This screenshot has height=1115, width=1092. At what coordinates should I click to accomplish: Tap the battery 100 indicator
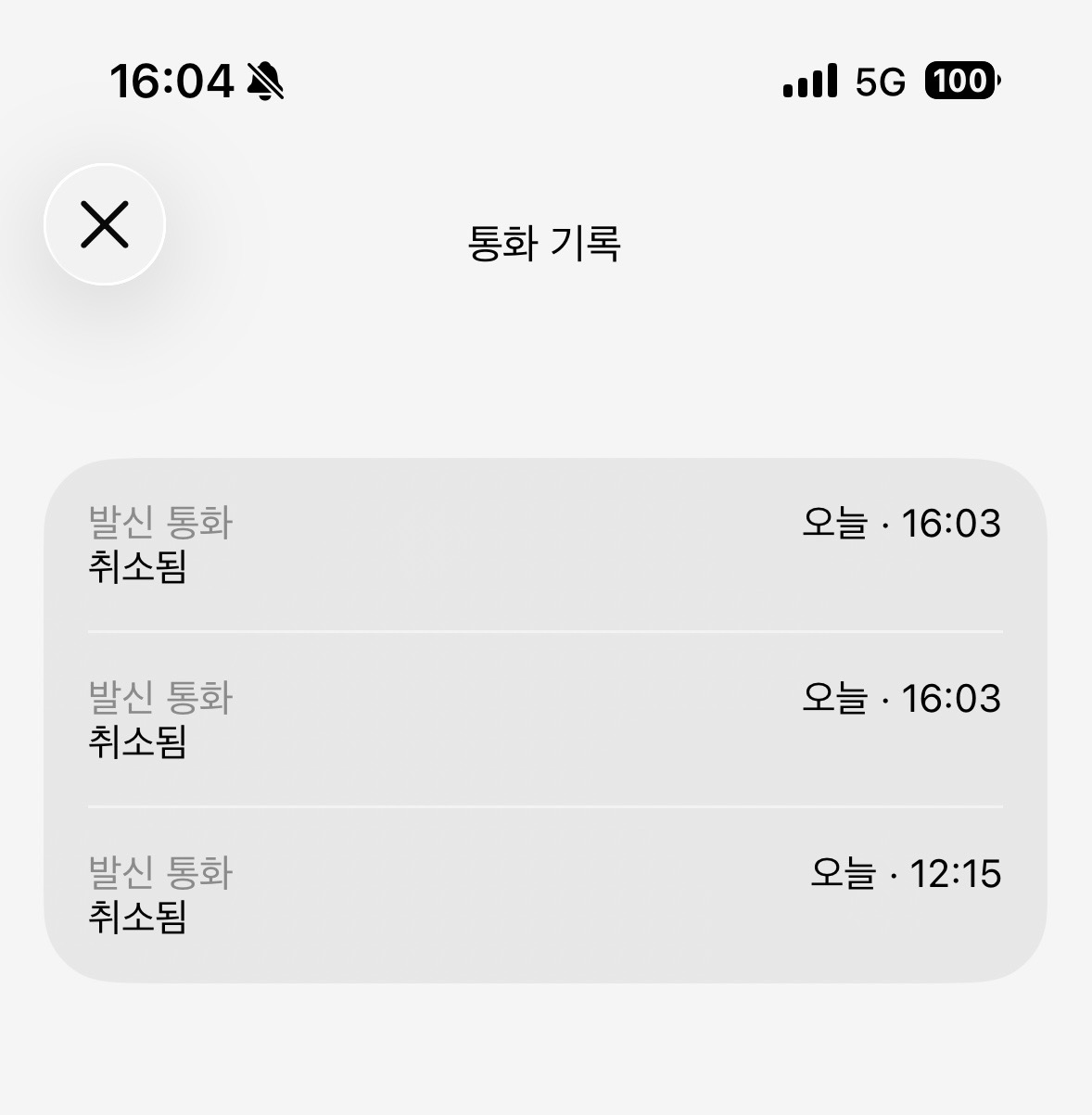click(x=958, y=82)
